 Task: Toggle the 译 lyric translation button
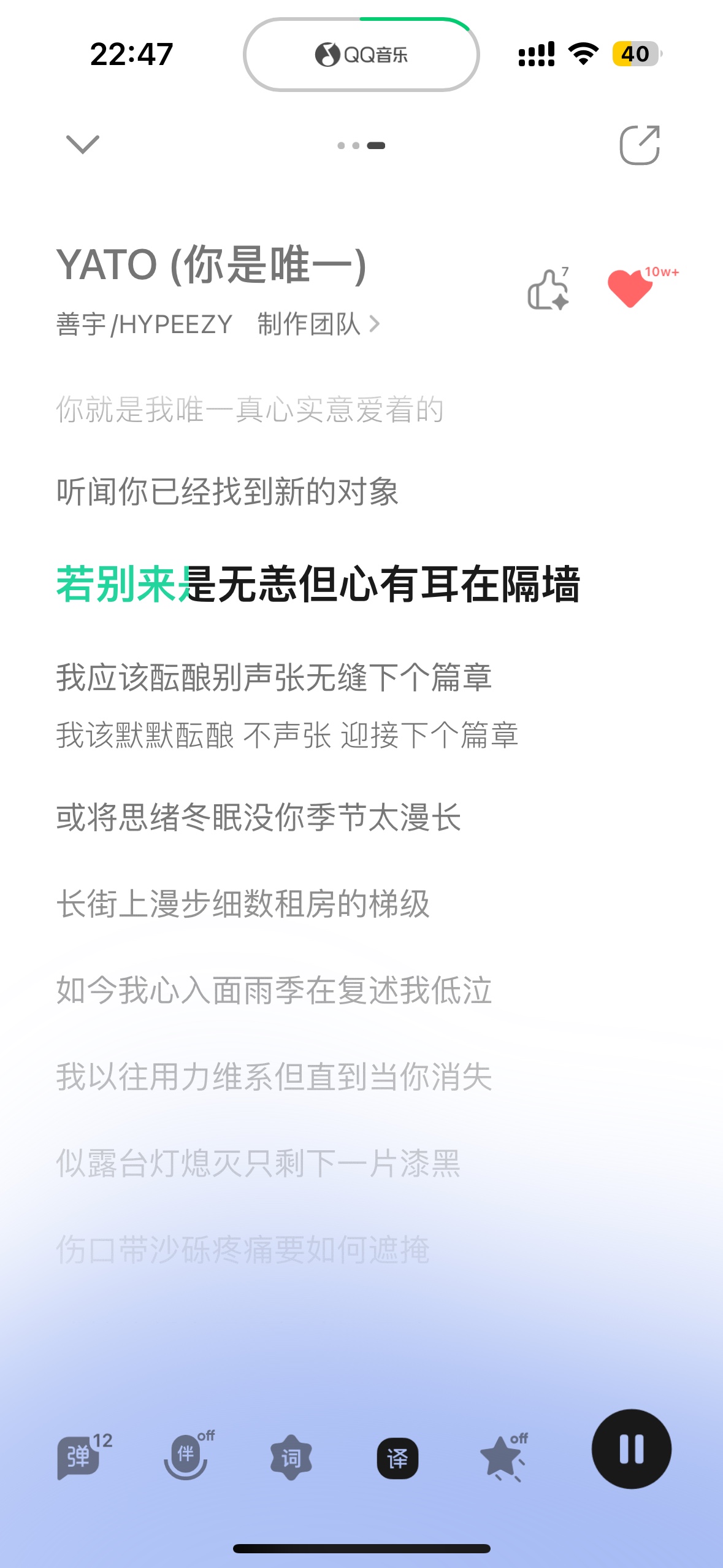[x=397, y=1458]
